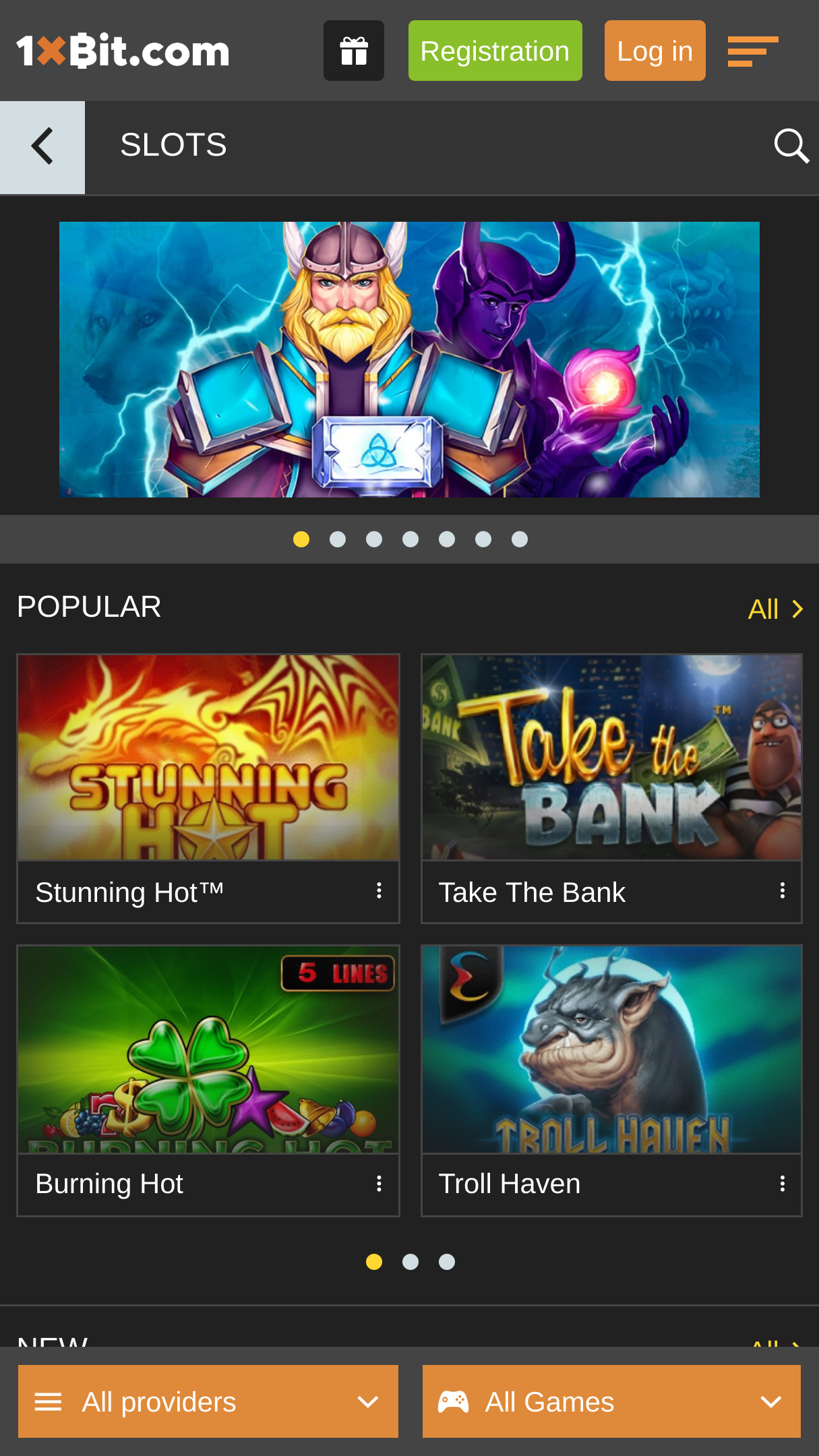
Task: Expand the All providers dropdown
Action: click(208, 1401)
